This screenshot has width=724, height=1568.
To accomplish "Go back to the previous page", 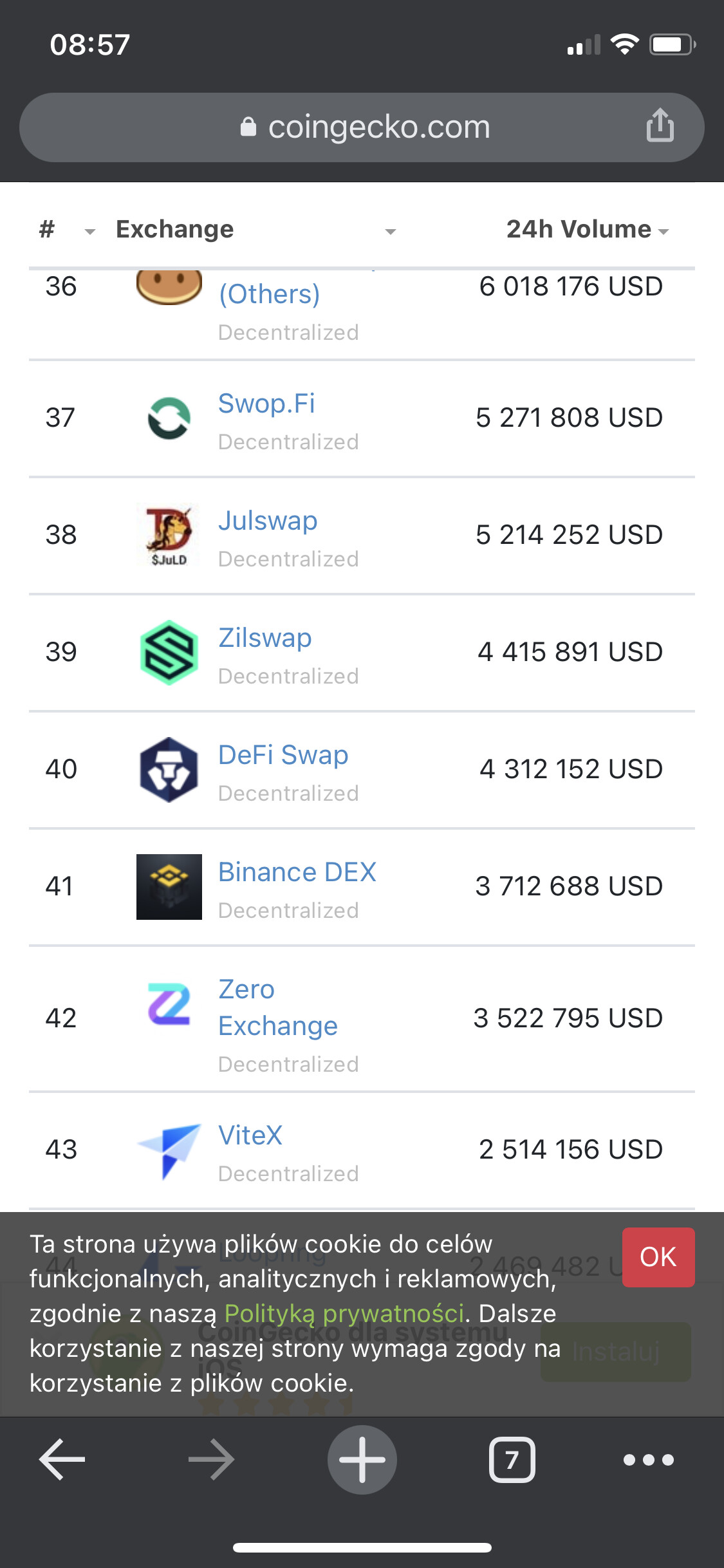I will 62,1460.
